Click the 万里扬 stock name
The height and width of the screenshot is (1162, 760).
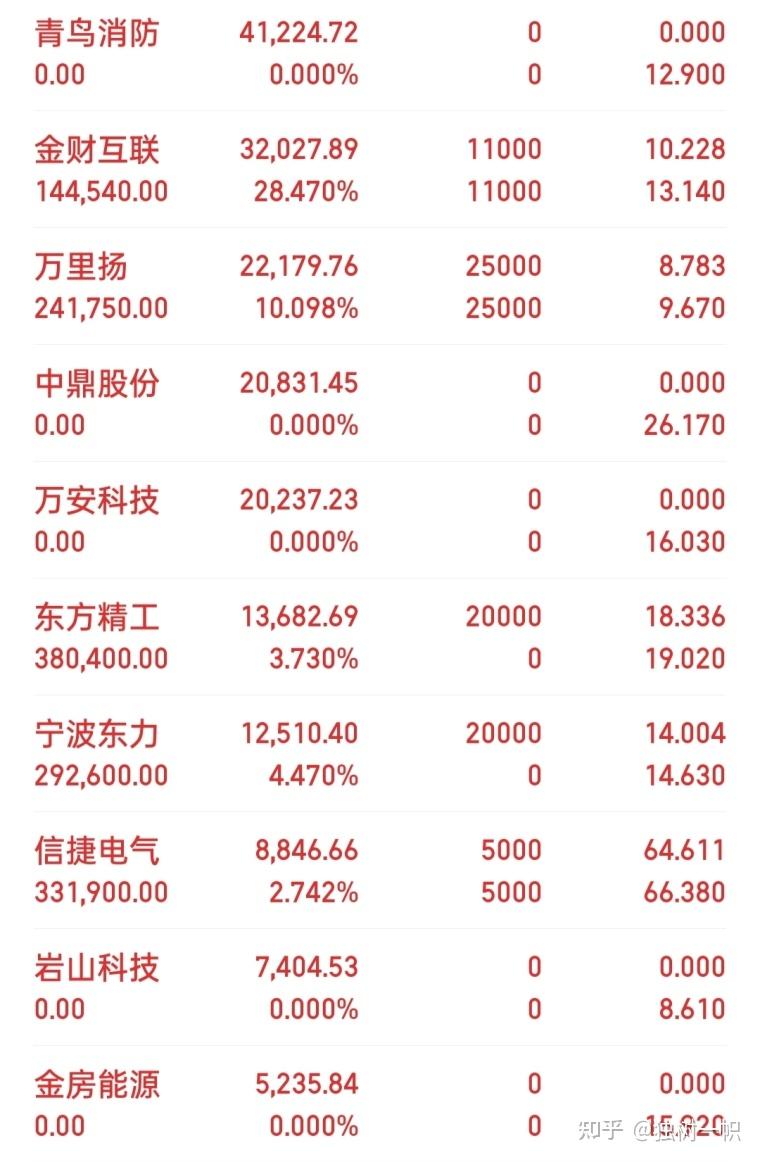[x=81, y=266]
